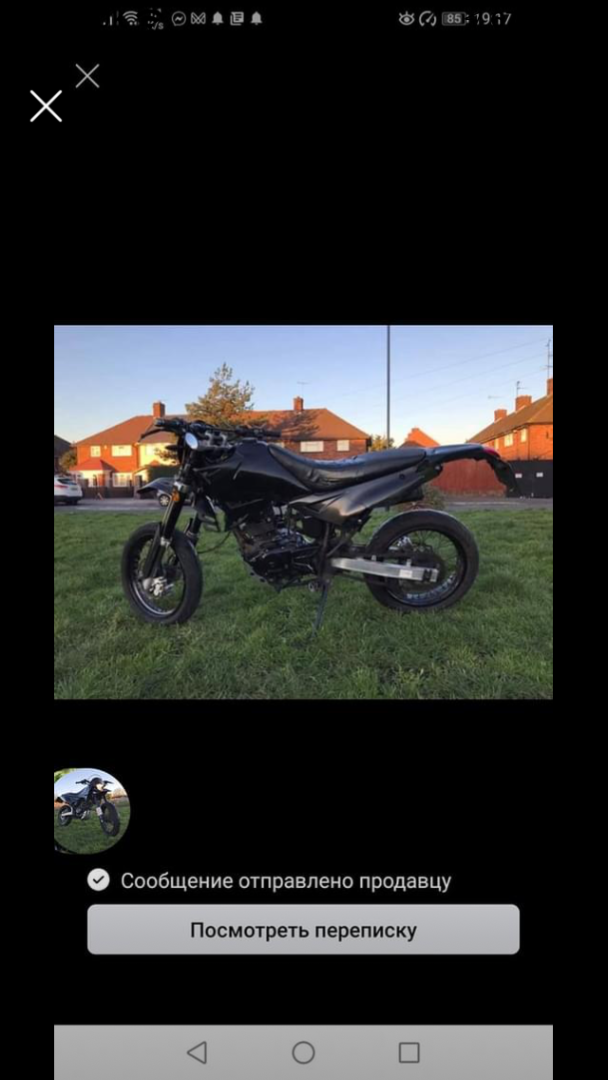Open the round motorcycle thumbnail
Image resolution: width=608 pixels, height=1080 pixels.
[x=92, y=811]
